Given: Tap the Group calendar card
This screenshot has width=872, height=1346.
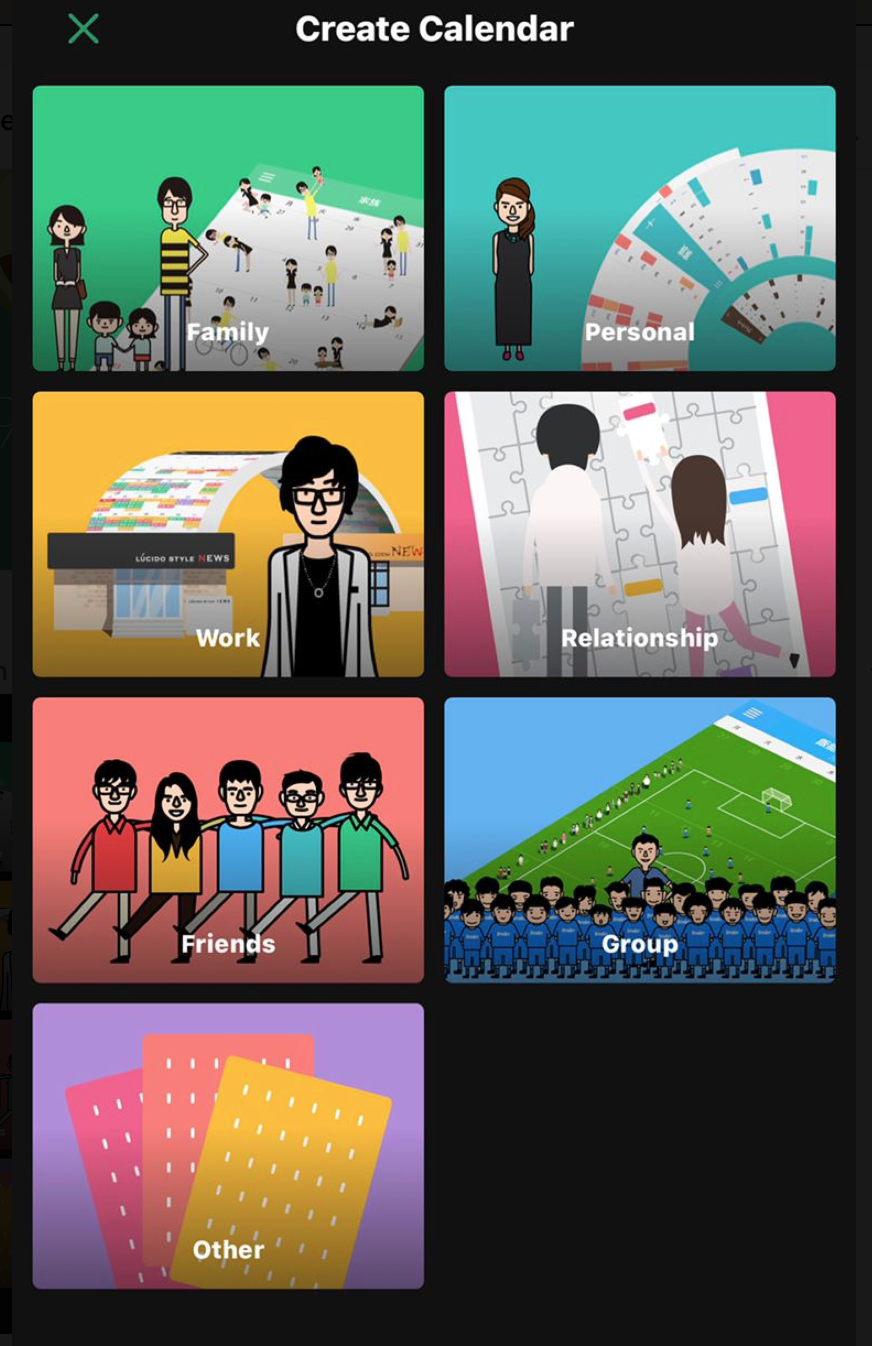Looking at the screenshot, I should [x=640, y=840].
